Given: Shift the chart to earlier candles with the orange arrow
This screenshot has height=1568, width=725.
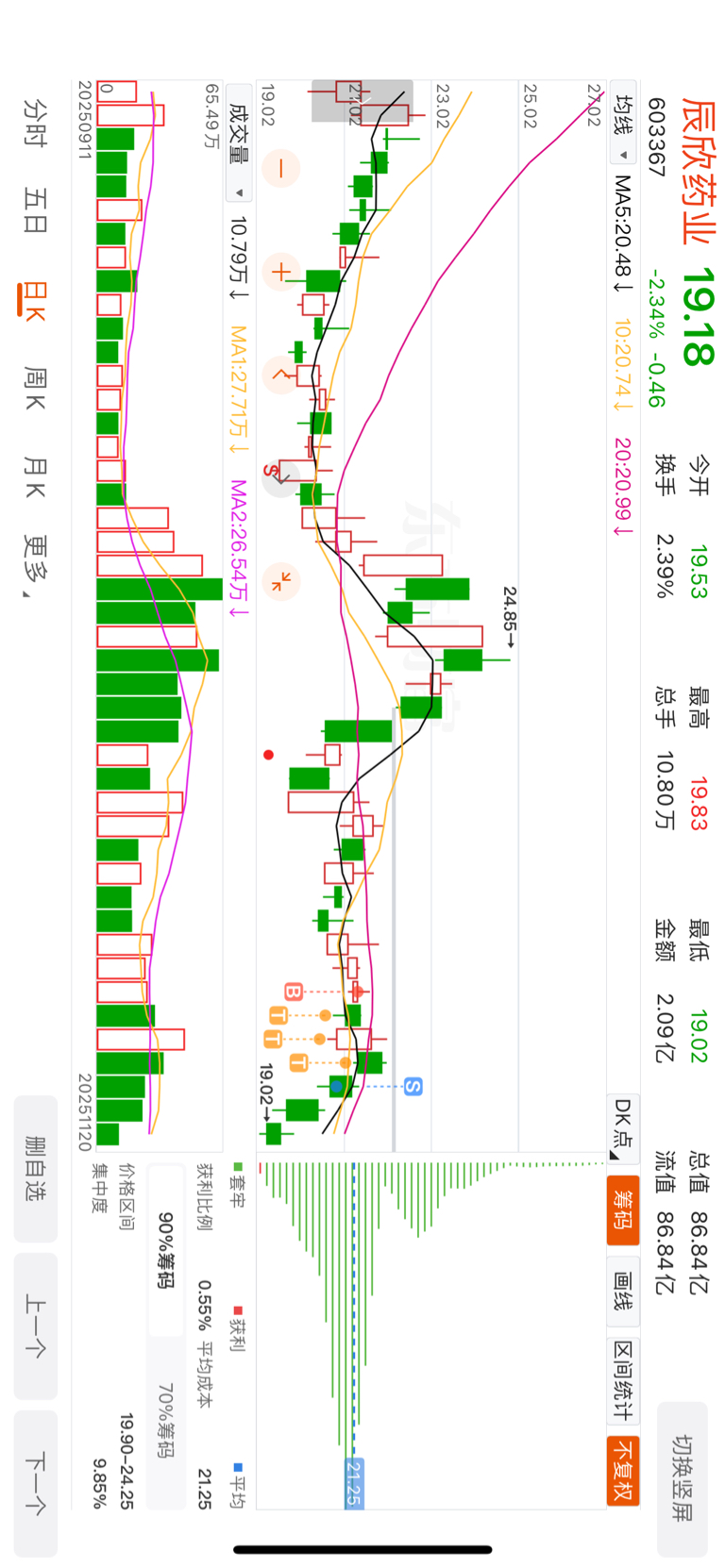Looking at the screenshot, I should tap(281, 374).
